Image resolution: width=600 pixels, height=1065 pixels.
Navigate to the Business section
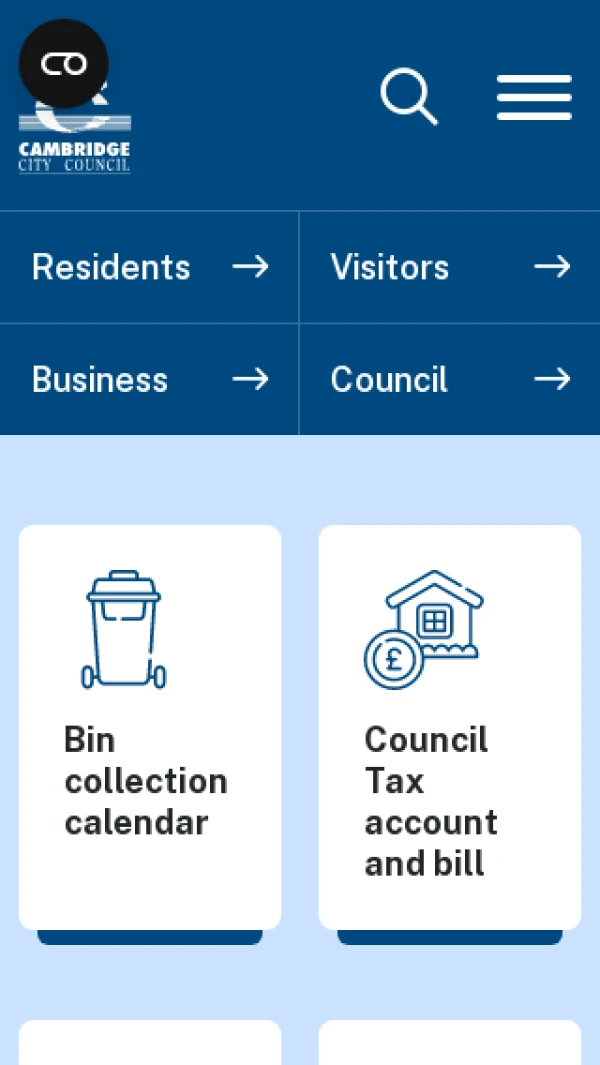click(149, 380)
